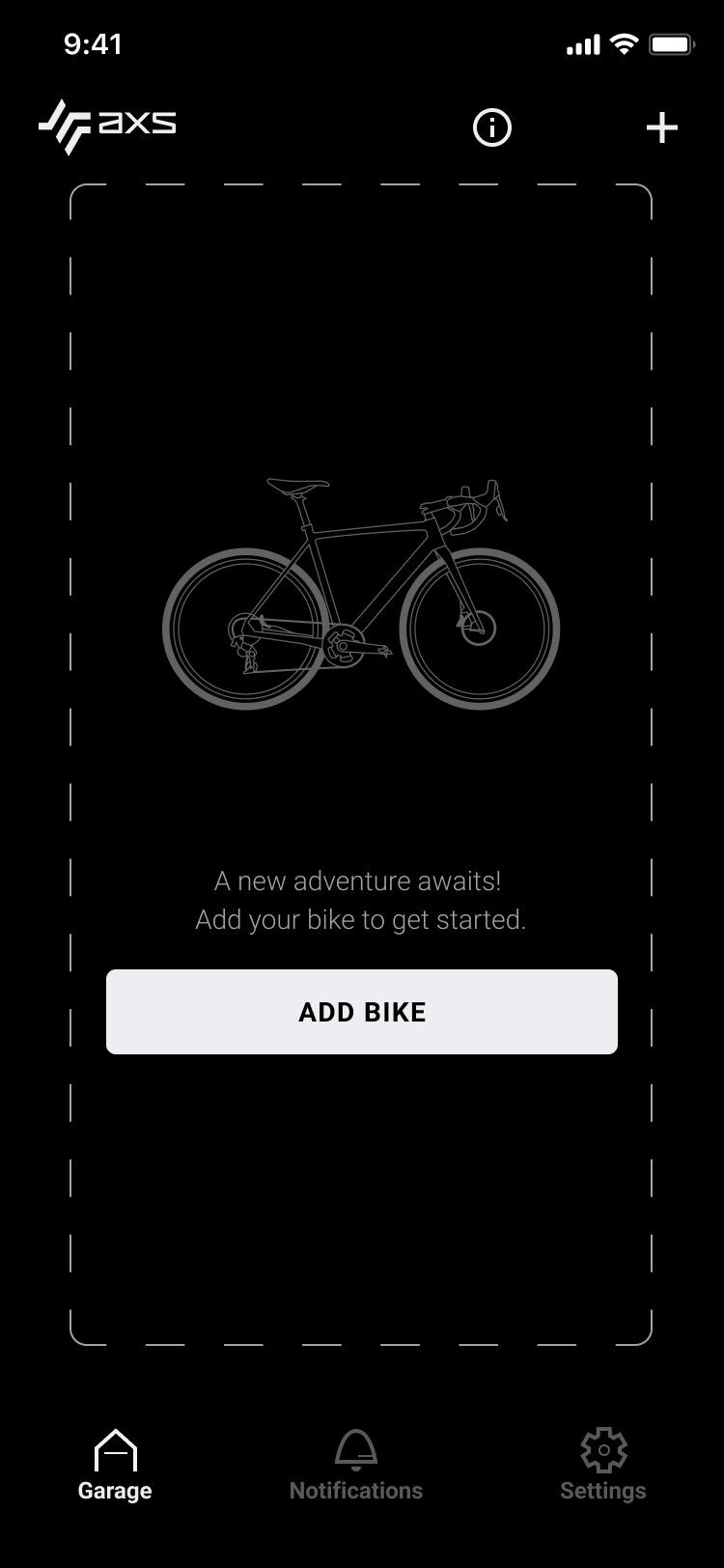
Task: Tap the plus icon to add a bike
Action: pos(662,127)
